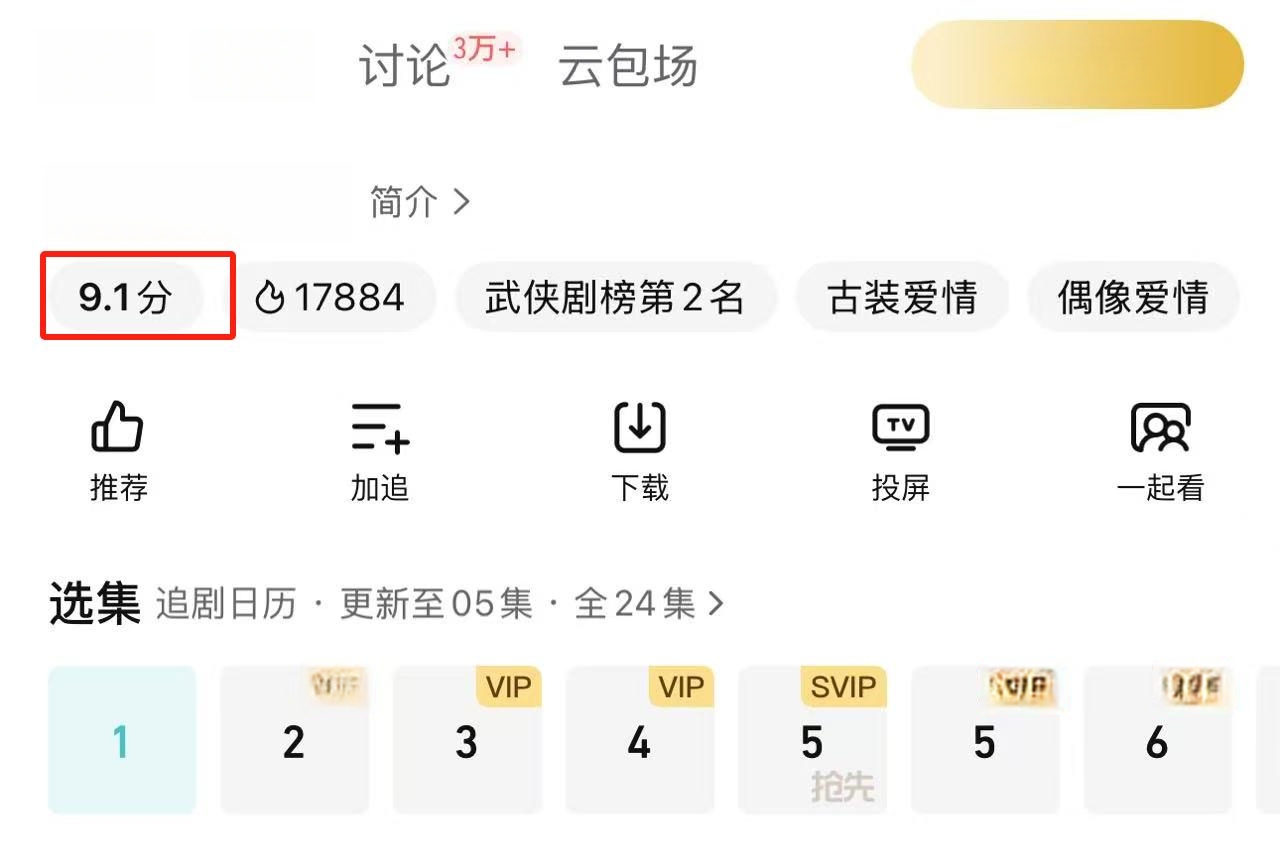Add show to 加追 follow list
The height and width of the screenshot is (842, 1280).
(x=380, y=450)
